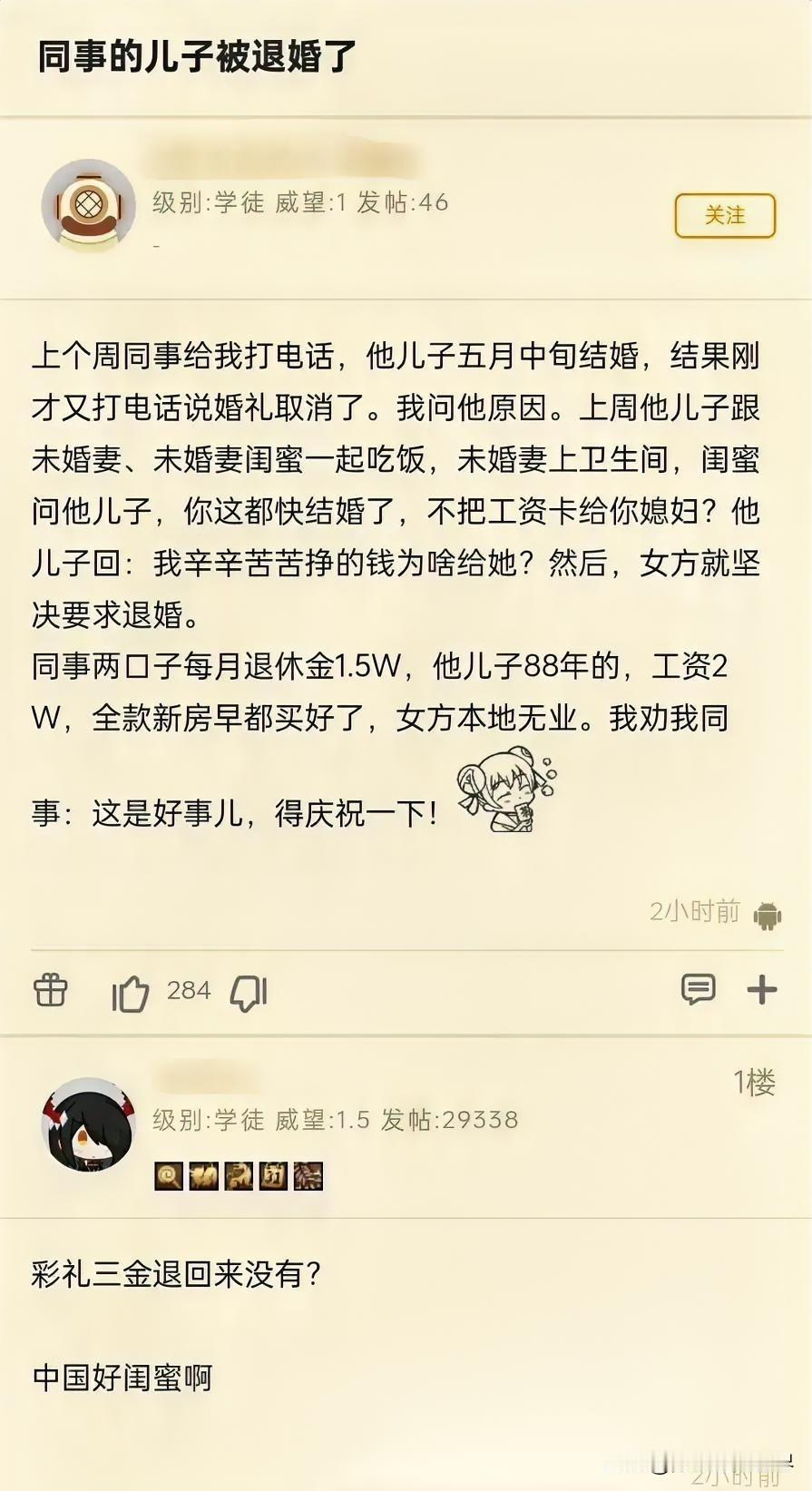812x1491 pixels.
Task: Click the last badge icon in the reply
Action: 307,1174
